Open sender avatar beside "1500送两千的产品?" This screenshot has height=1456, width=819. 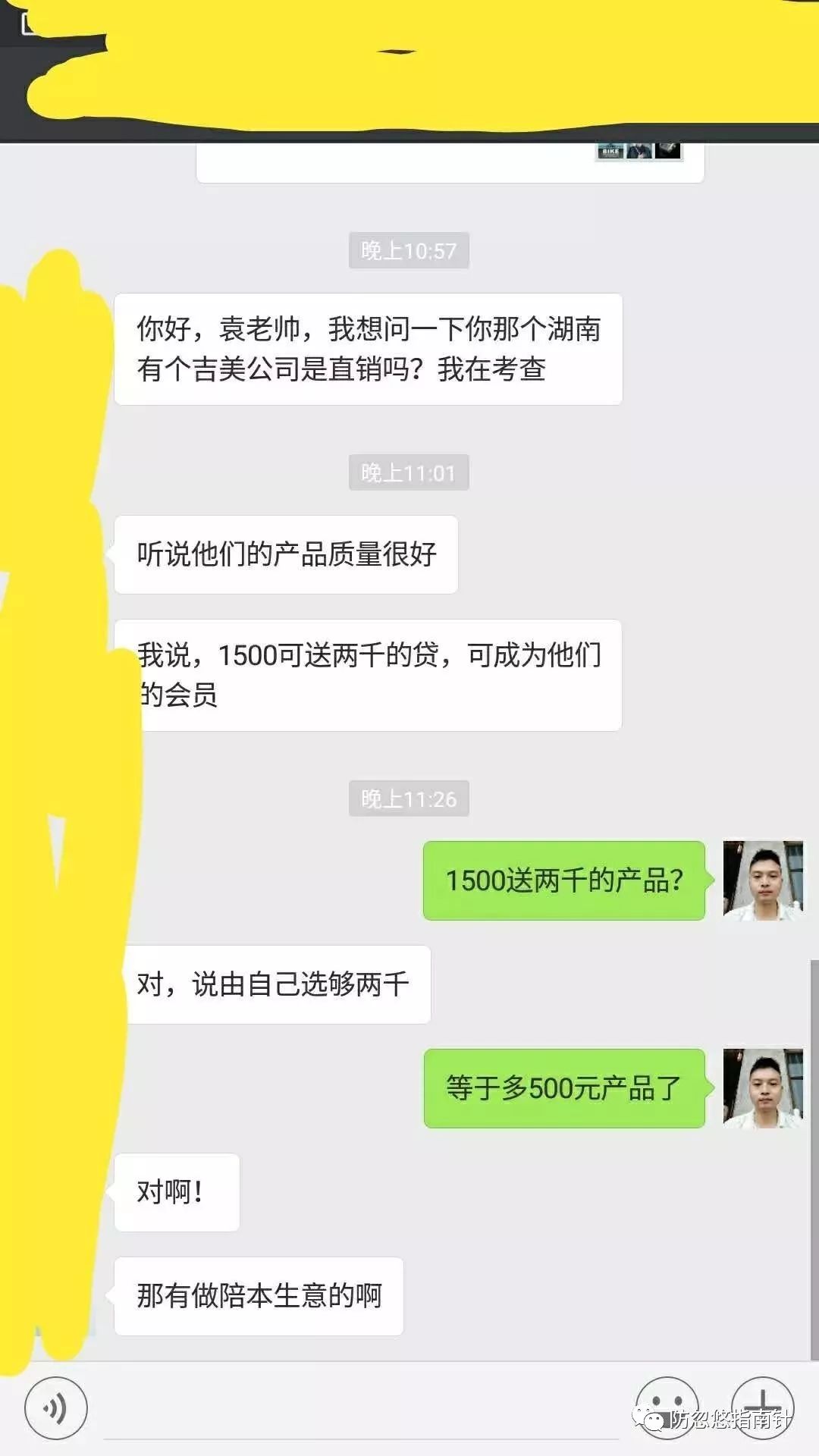point(763,880)
